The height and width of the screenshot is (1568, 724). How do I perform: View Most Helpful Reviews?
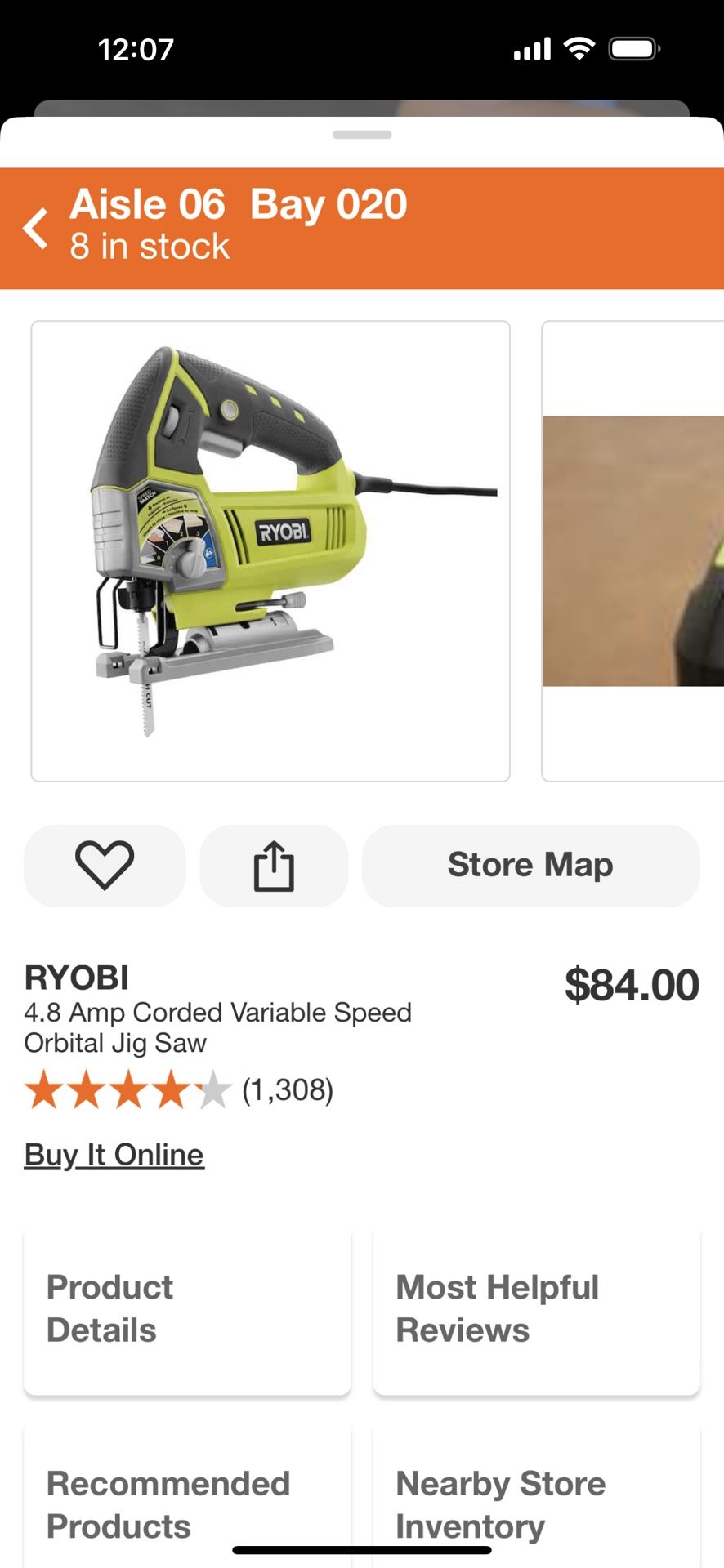536,1309
